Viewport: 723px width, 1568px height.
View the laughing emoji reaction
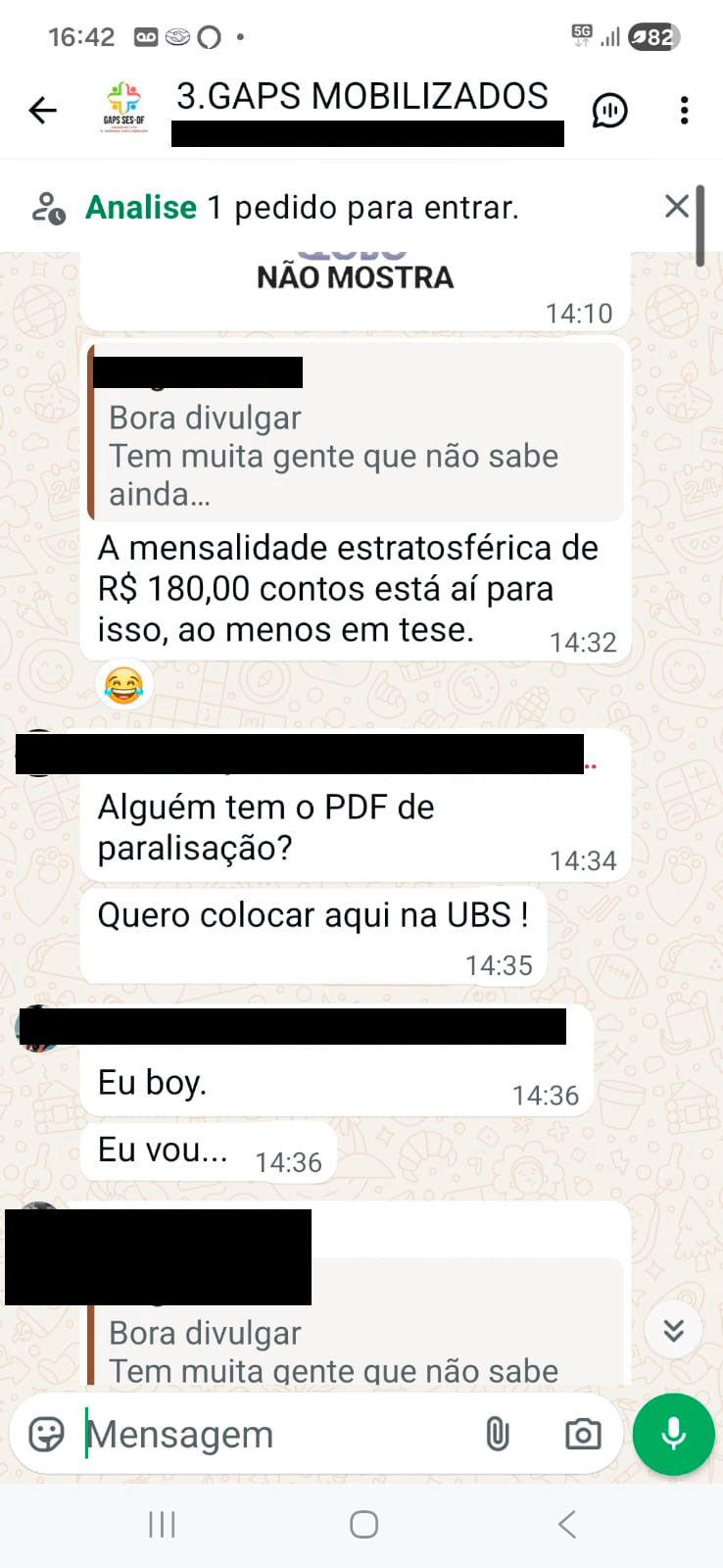(123, 685)
